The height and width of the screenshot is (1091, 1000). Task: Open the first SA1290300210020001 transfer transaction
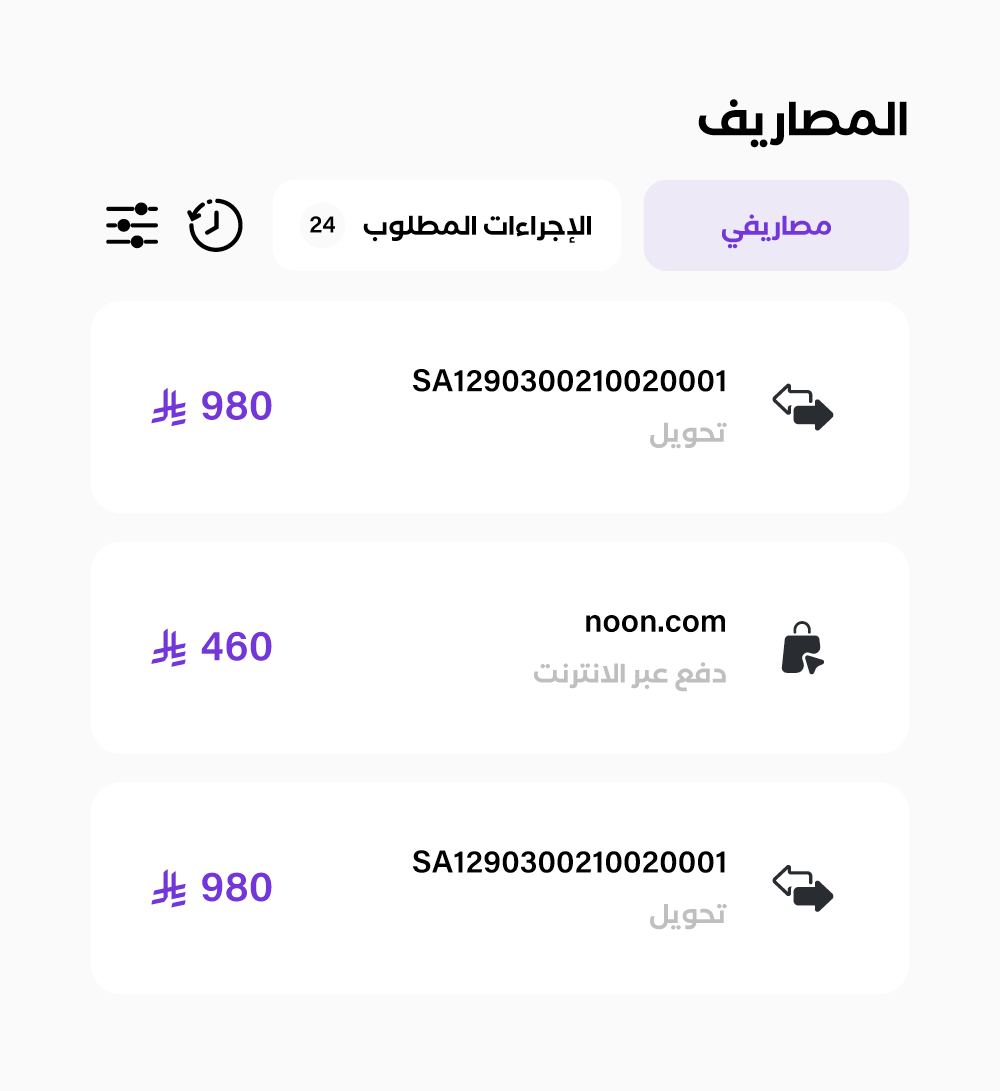tap(500, 405)
